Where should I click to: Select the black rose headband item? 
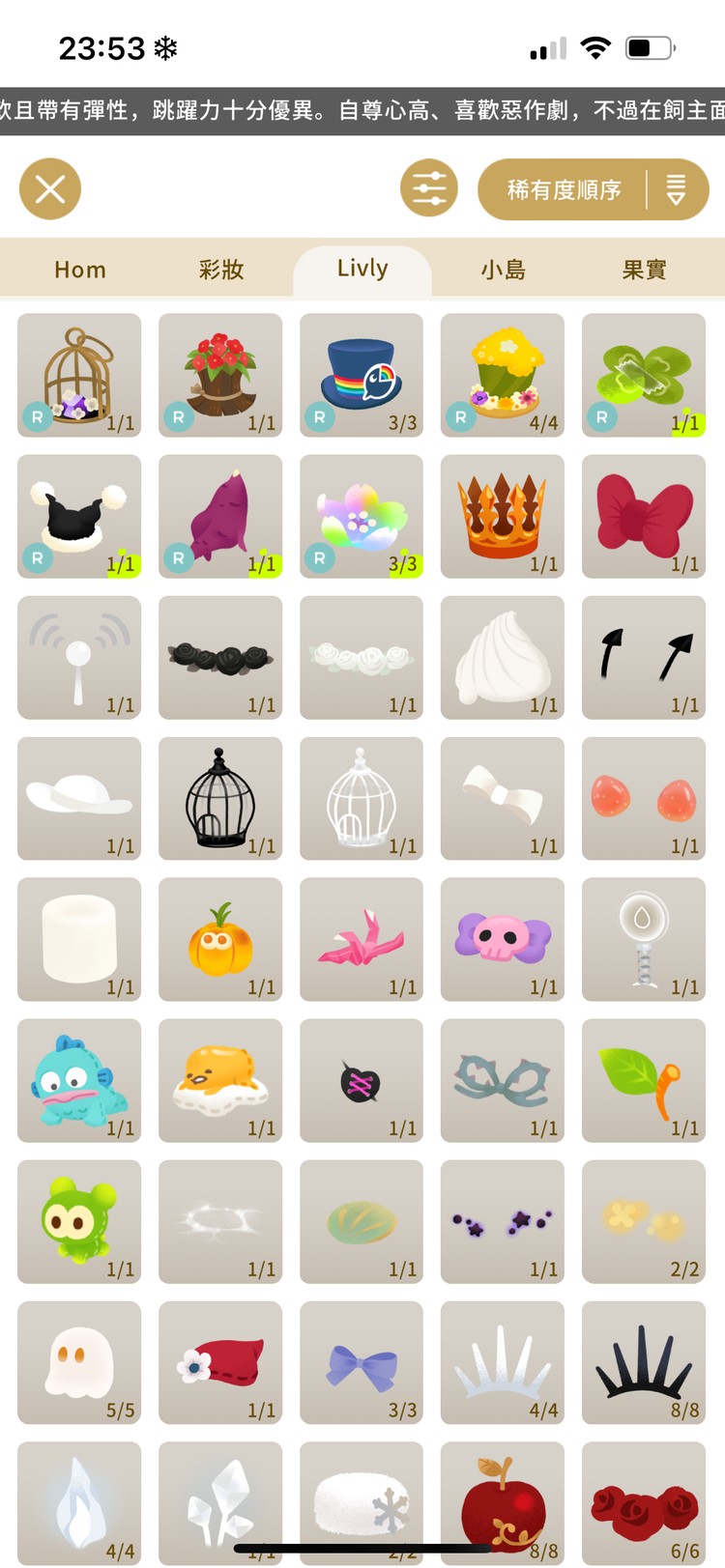pos(220,657)
